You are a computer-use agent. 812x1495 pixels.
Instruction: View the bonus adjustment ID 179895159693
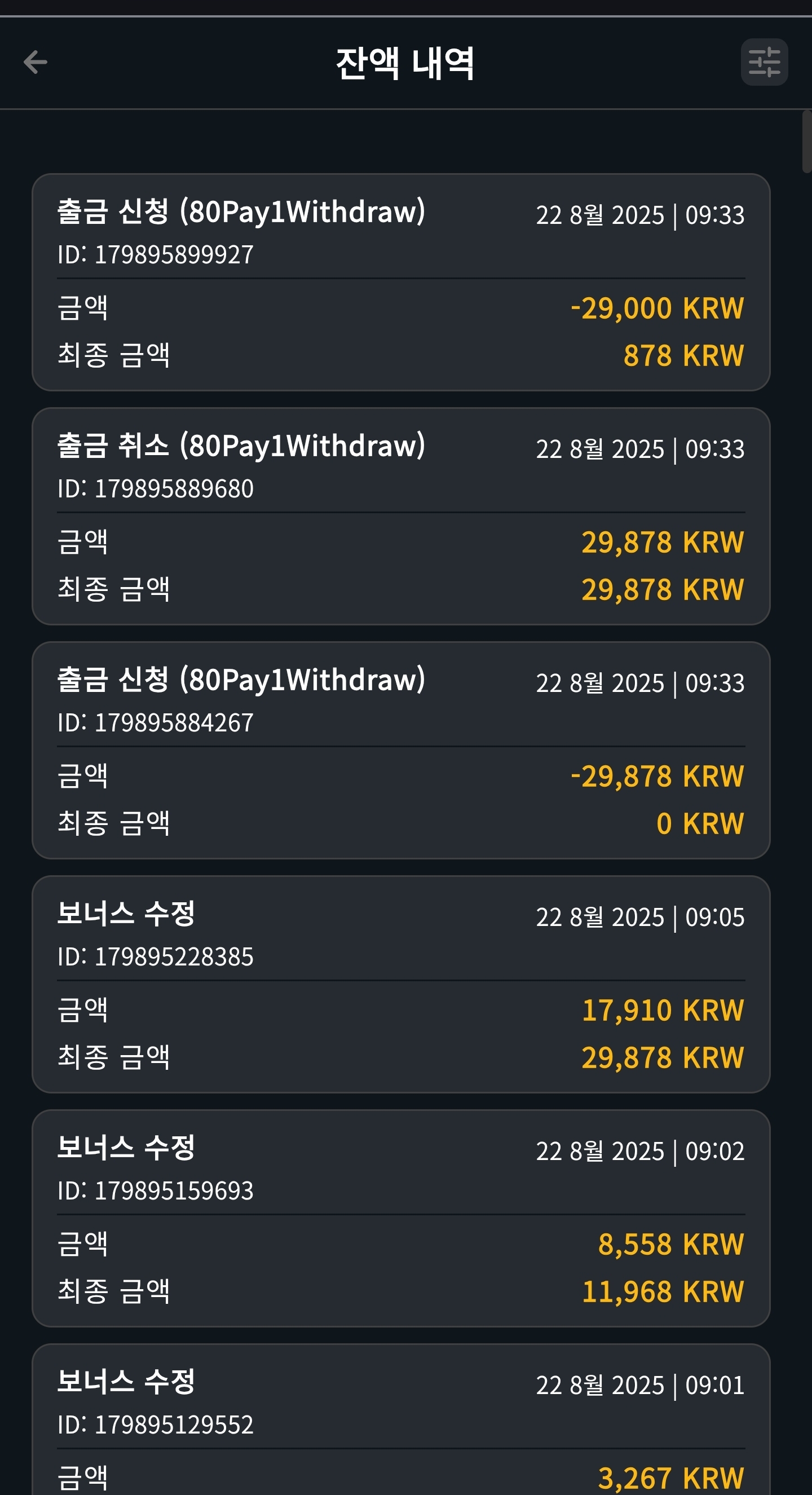(401, 1218)
